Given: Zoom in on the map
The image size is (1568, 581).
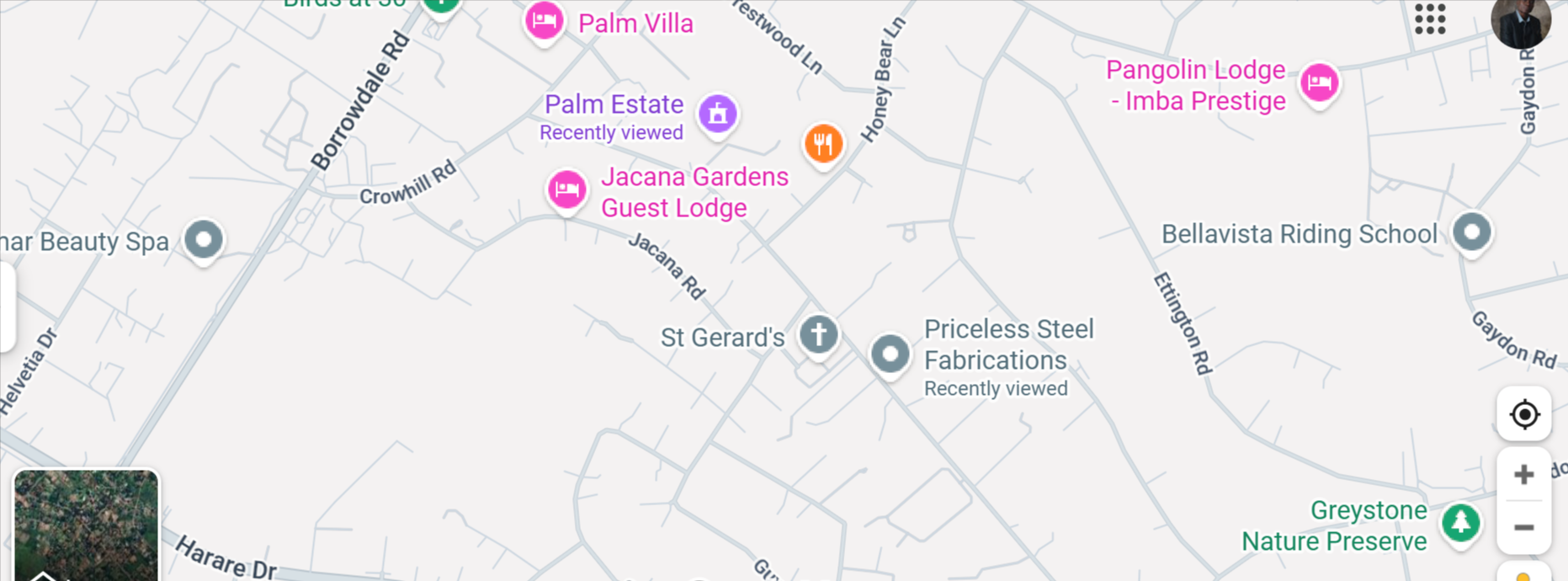Looking at the screenshot, I should coord(1523,475).
